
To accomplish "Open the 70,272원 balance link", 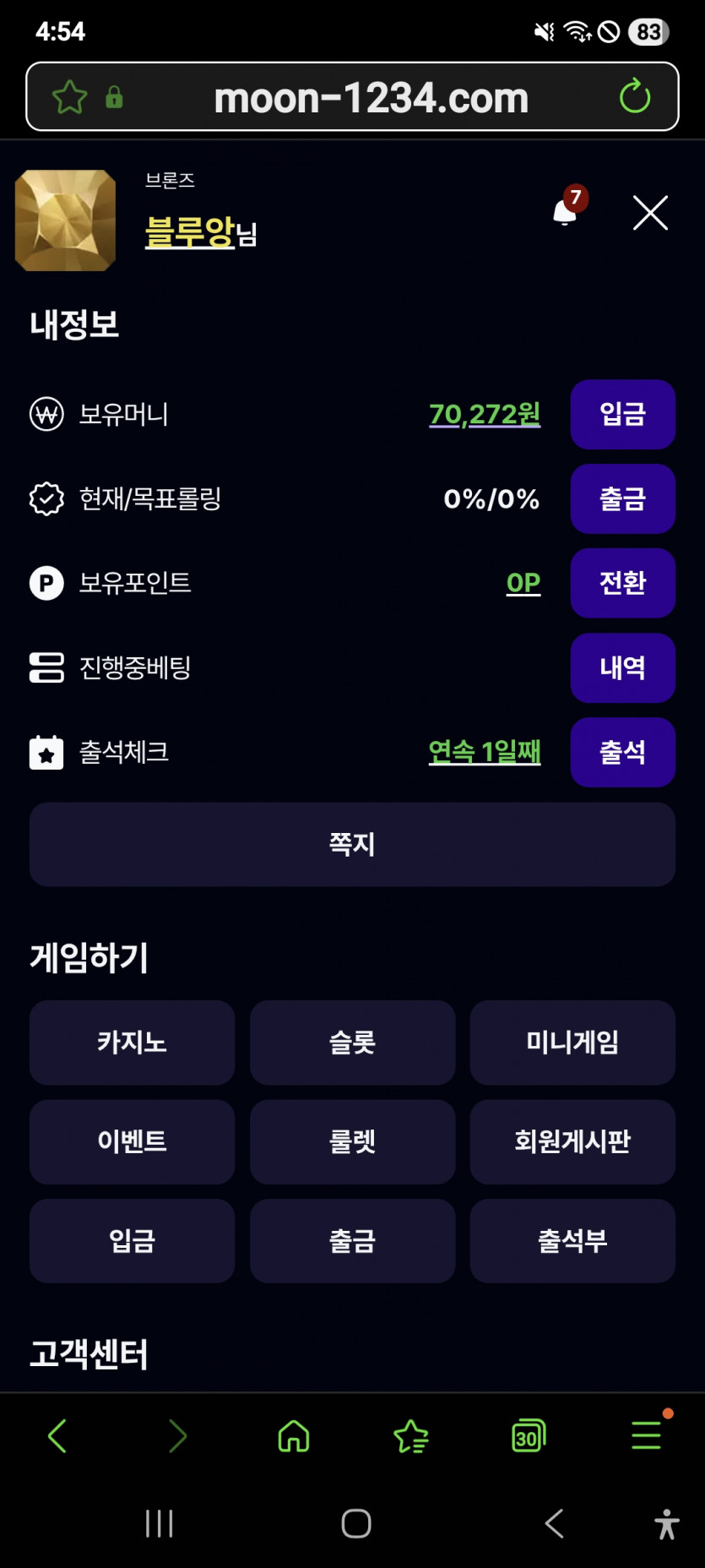I will pos(483,415).
